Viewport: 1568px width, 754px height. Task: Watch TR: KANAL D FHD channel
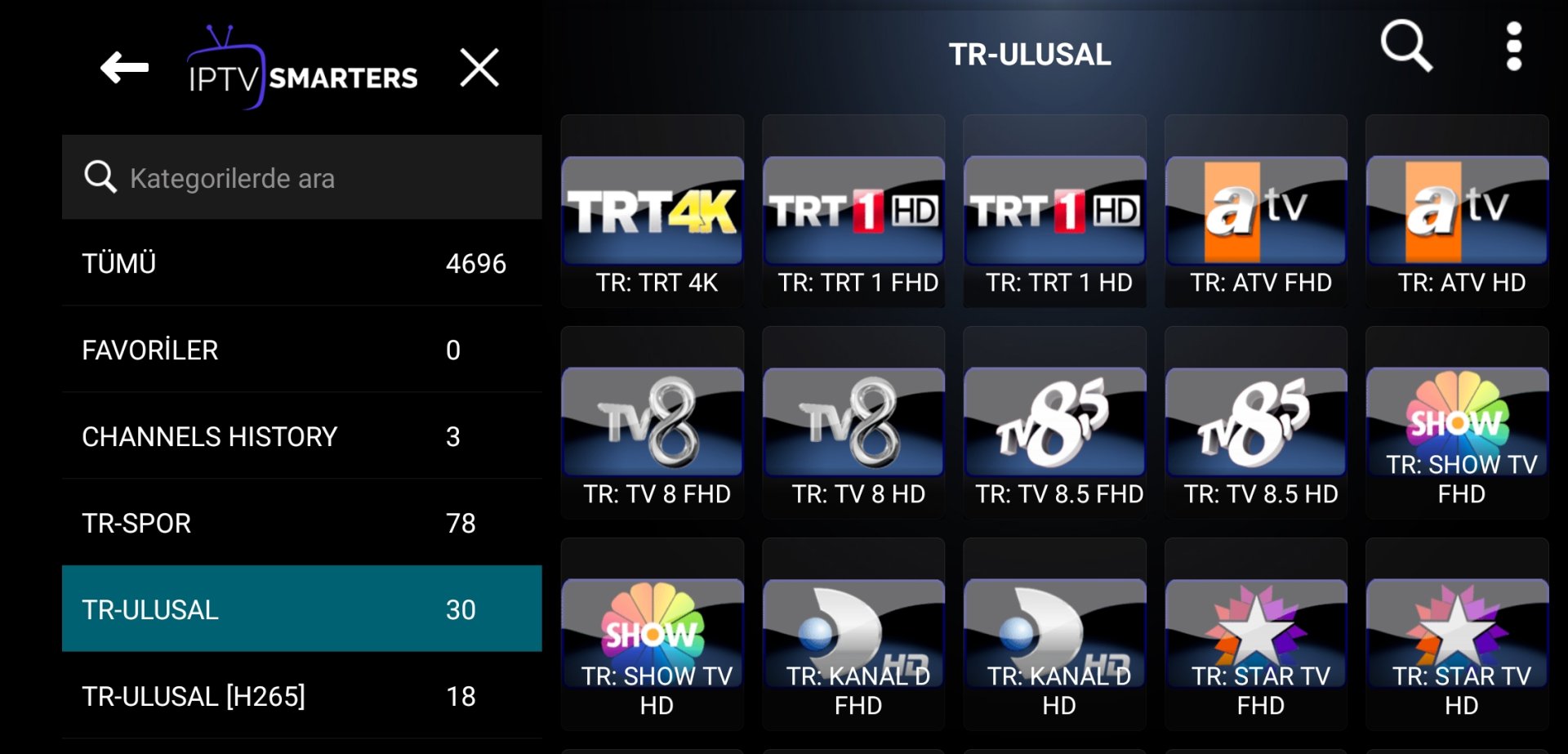(x=853, y=636)
